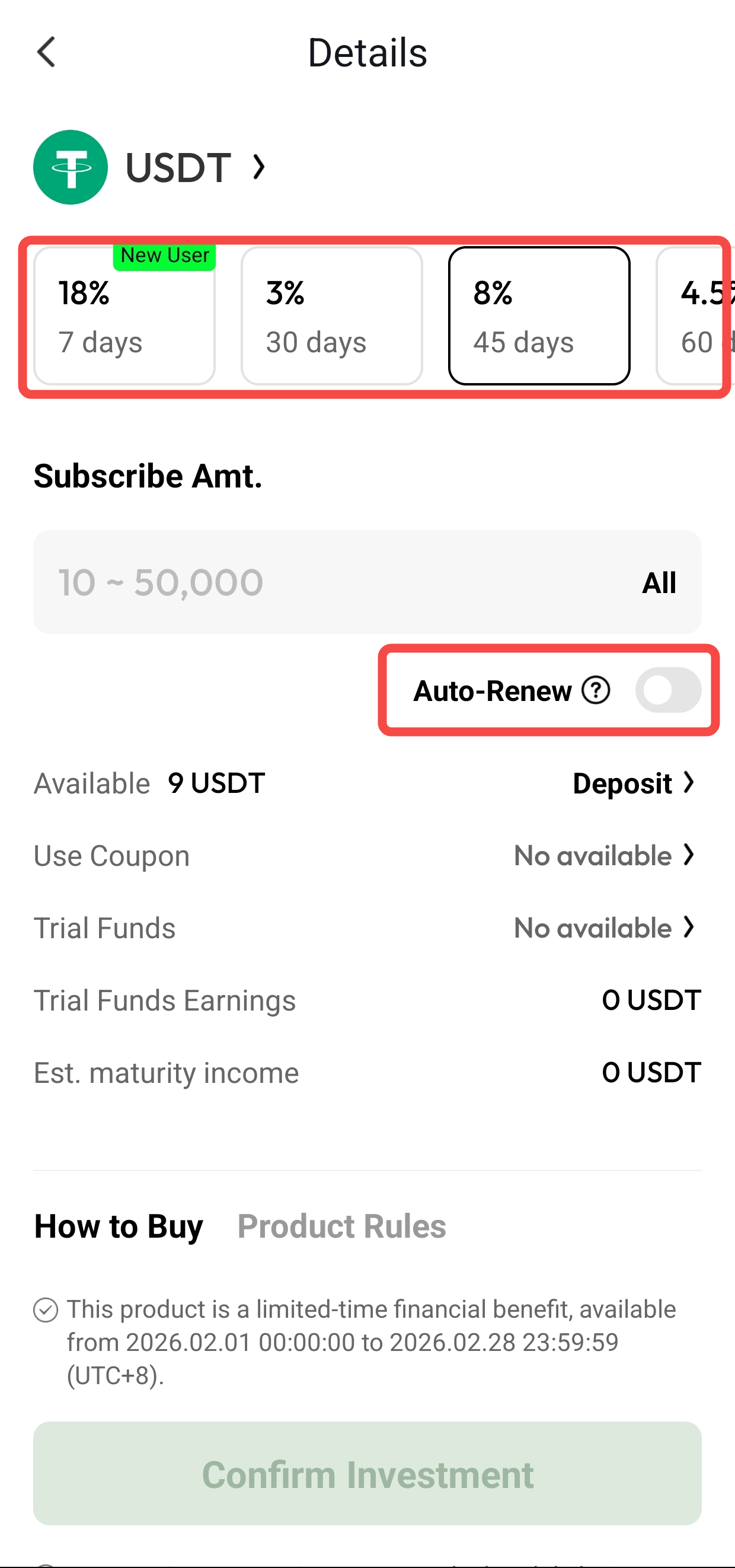The width and height of the screenshot is (735, 1568).
Task: Tap All to use full balance
Action: coord(659,582)
